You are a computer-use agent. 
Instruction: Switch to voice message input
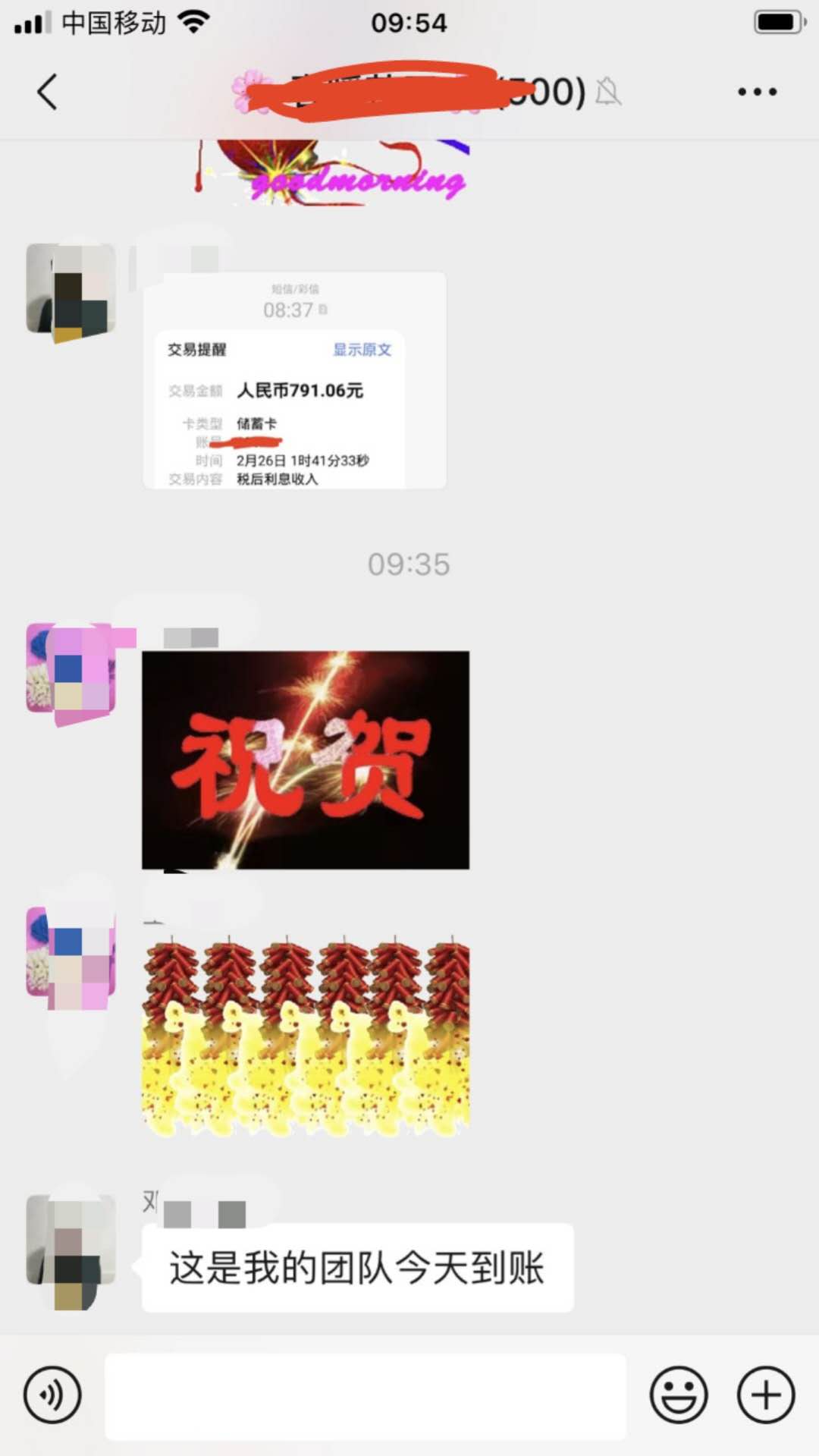coord(52,1395)
